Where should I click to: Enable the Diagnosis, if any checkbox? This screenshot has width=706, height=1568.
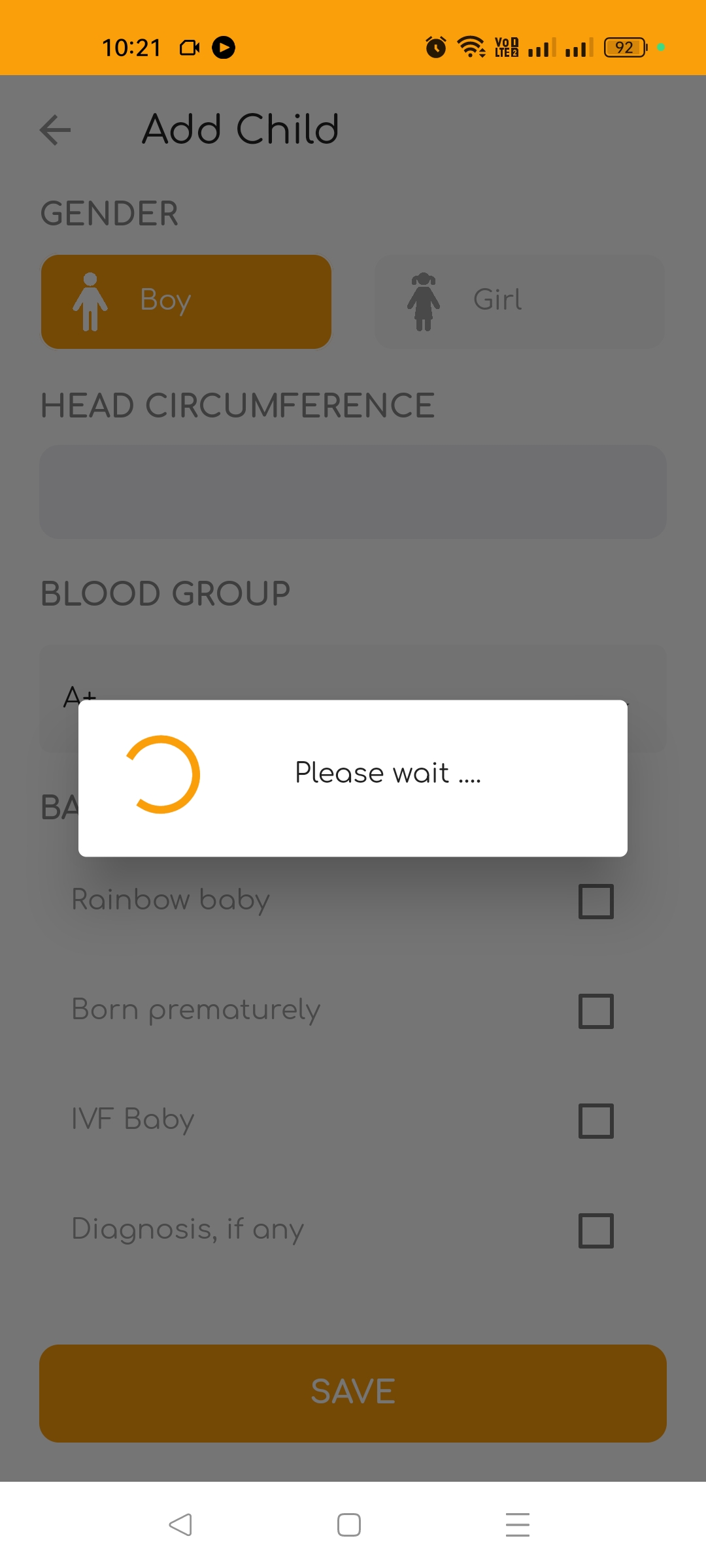[x=596, y=1230]
